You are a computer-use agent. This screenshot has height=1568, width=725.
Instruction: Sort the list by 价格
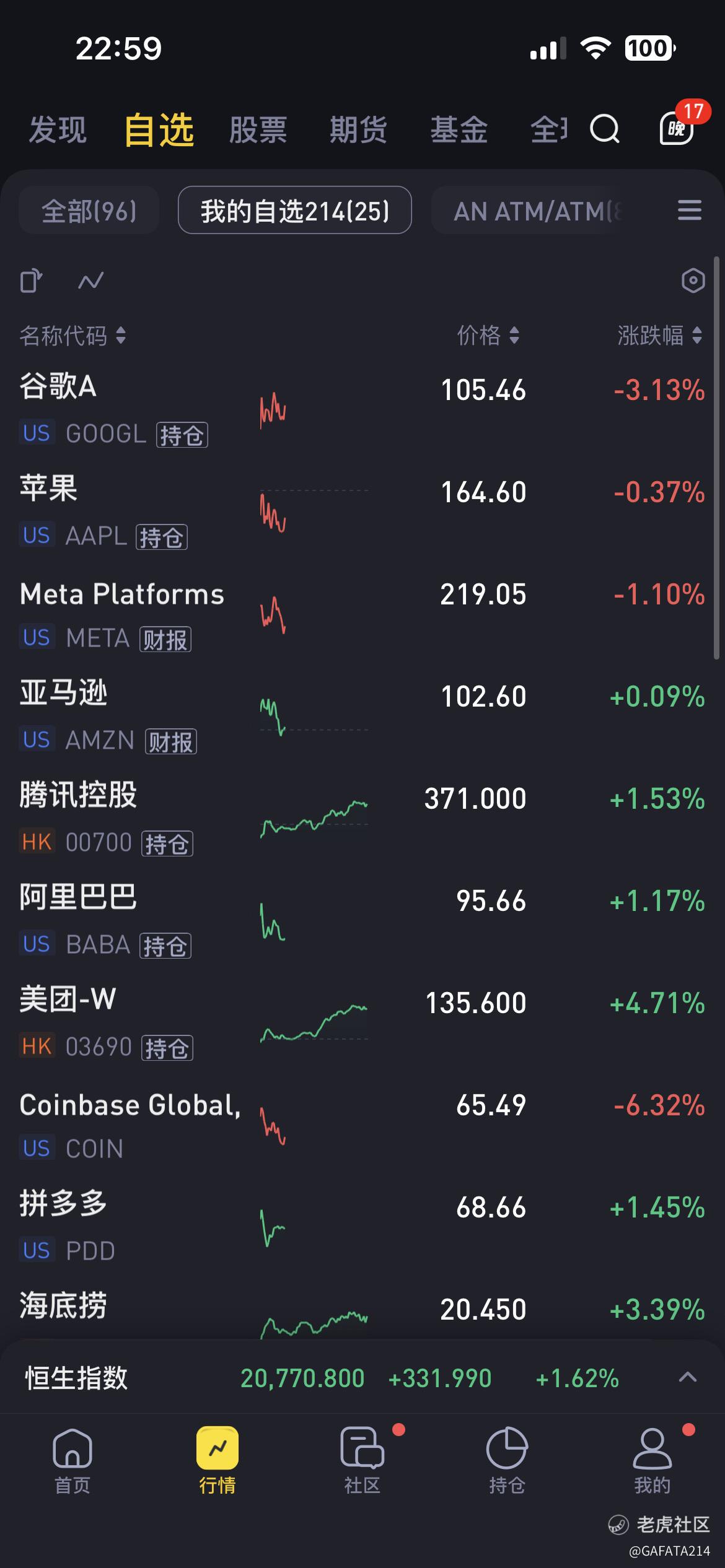(x=488, y=336)
